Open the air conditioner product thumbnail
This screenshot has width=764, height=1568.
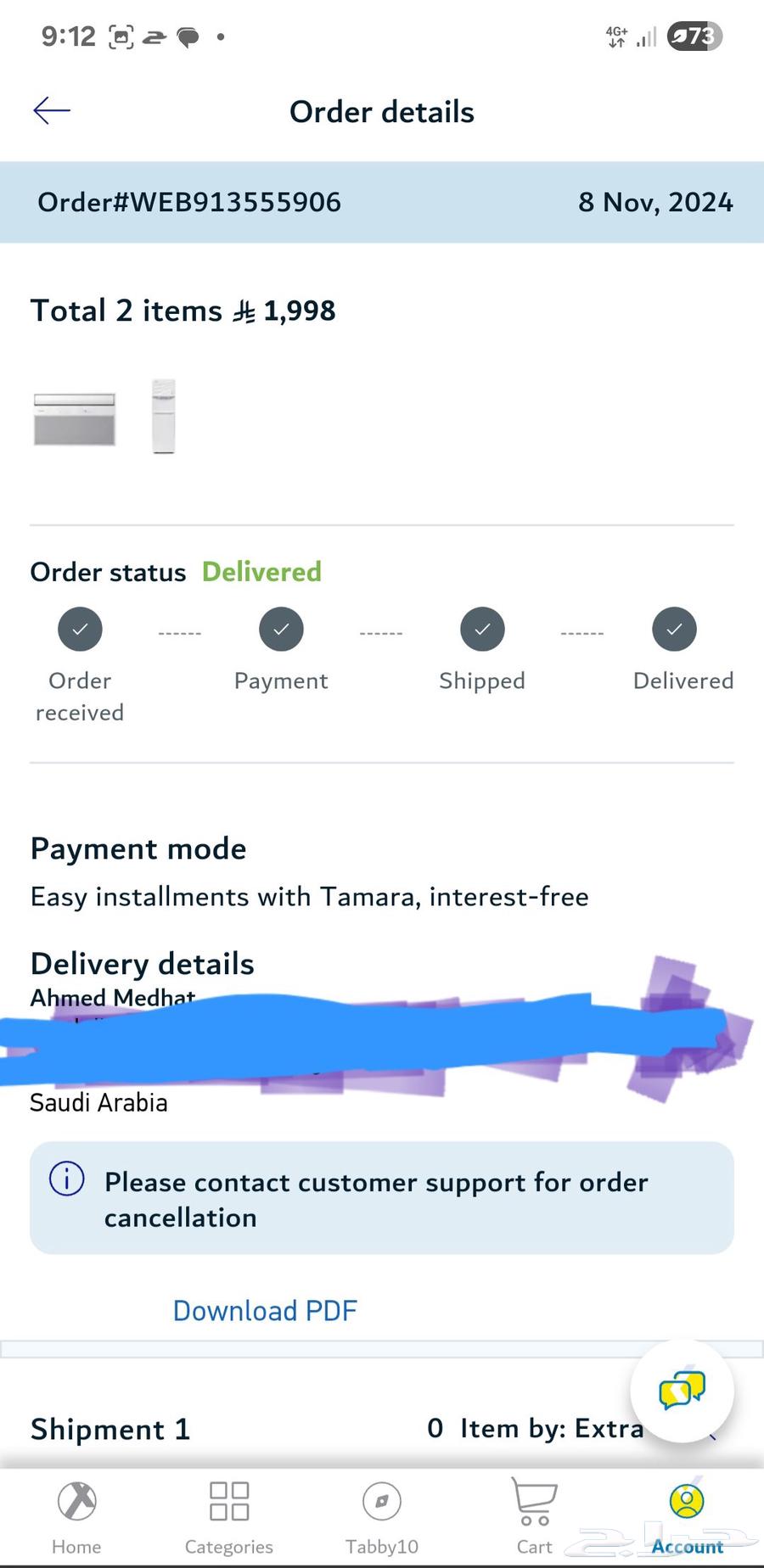pyautogui.click(x=73, y=416)
